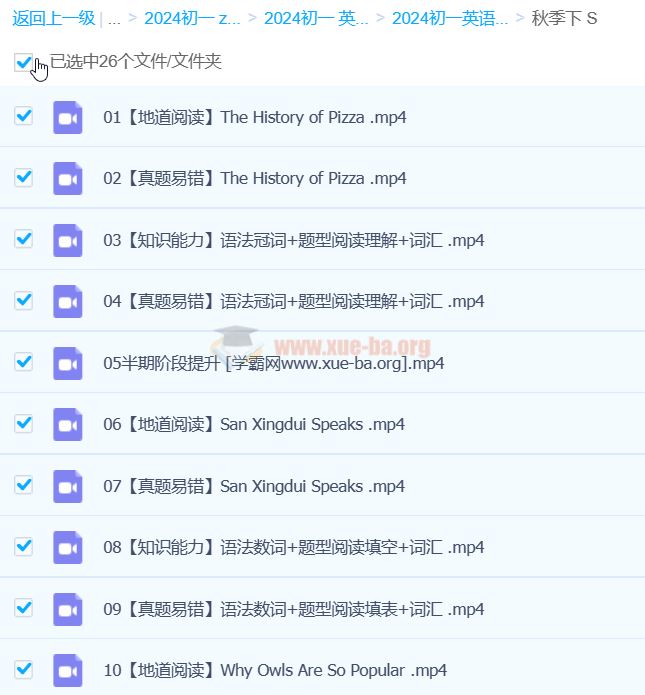Open video 05半期阶段提升
The image size is (645, 695).
[274, 363]
